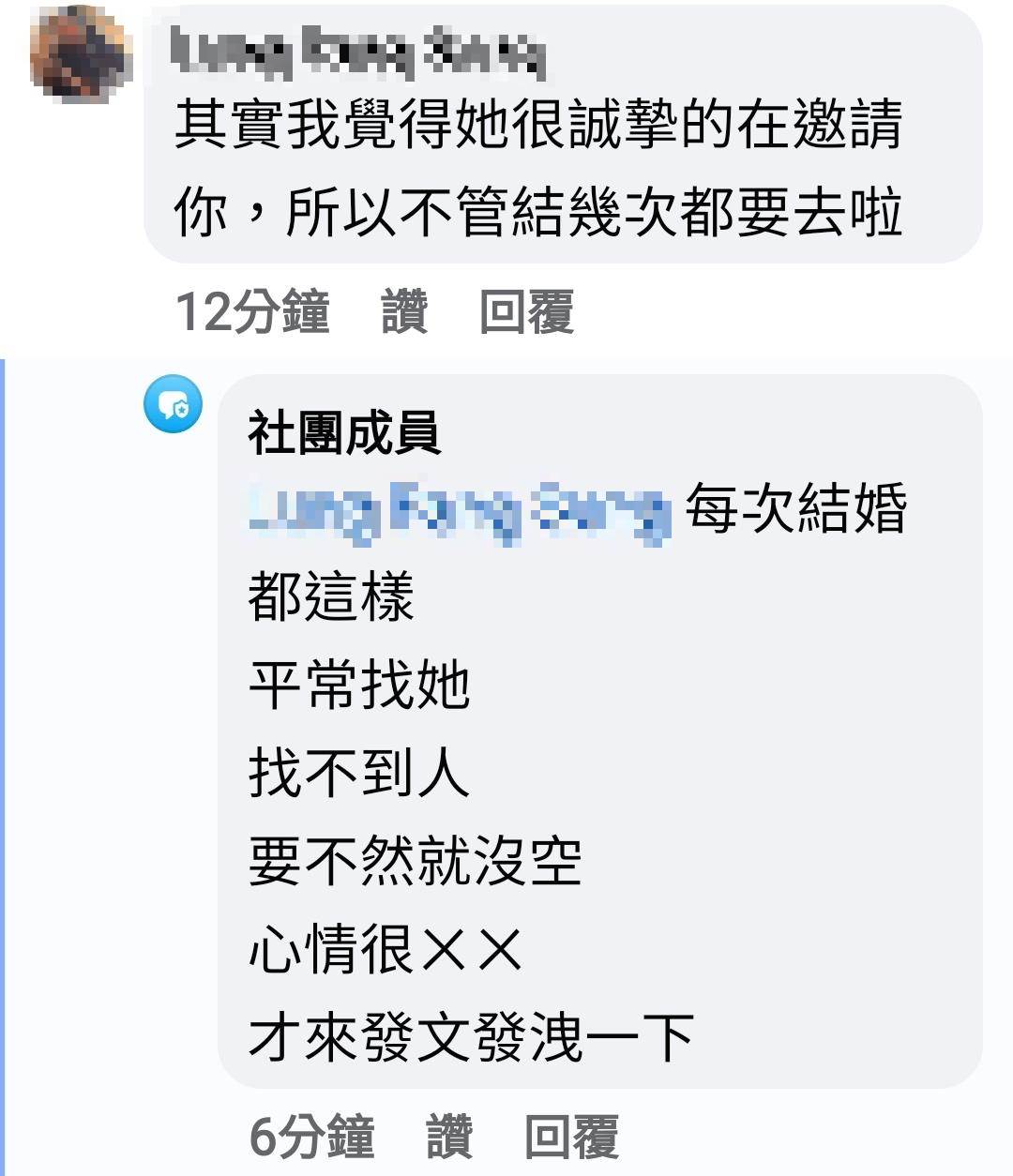This screenshot has width=1013, height=1176.
Task: Open the 社團成員 anonymous member avatar
Action: (174, 404)
